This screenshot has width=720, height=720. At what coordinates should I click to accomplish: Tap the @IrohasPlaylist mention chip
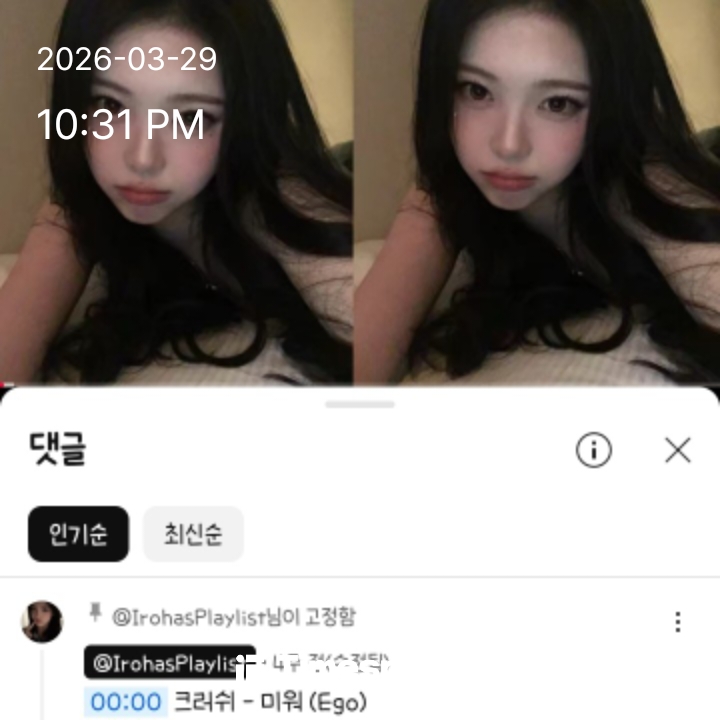click(168, 662)
